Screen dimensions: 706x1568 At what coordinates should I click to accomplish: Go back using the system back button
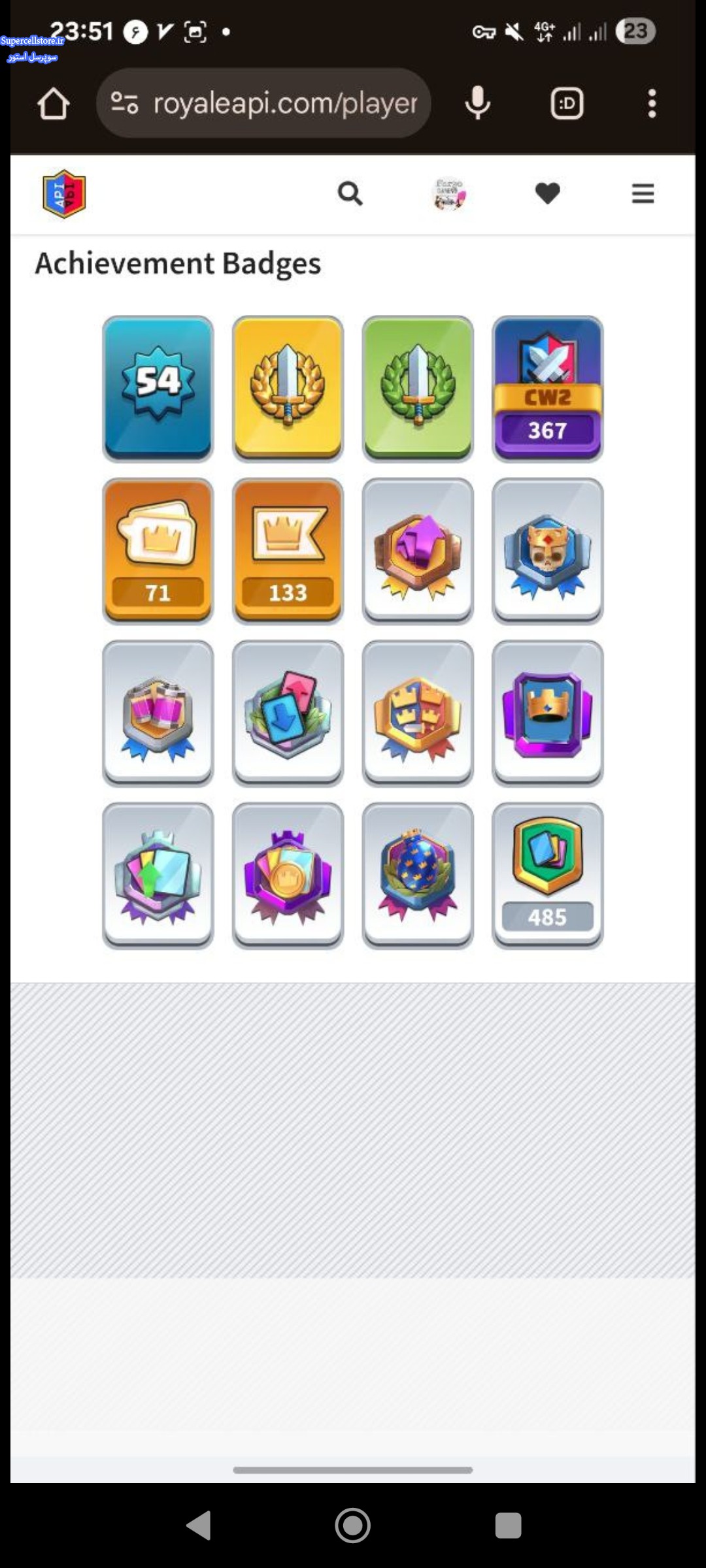(199, 1526)
